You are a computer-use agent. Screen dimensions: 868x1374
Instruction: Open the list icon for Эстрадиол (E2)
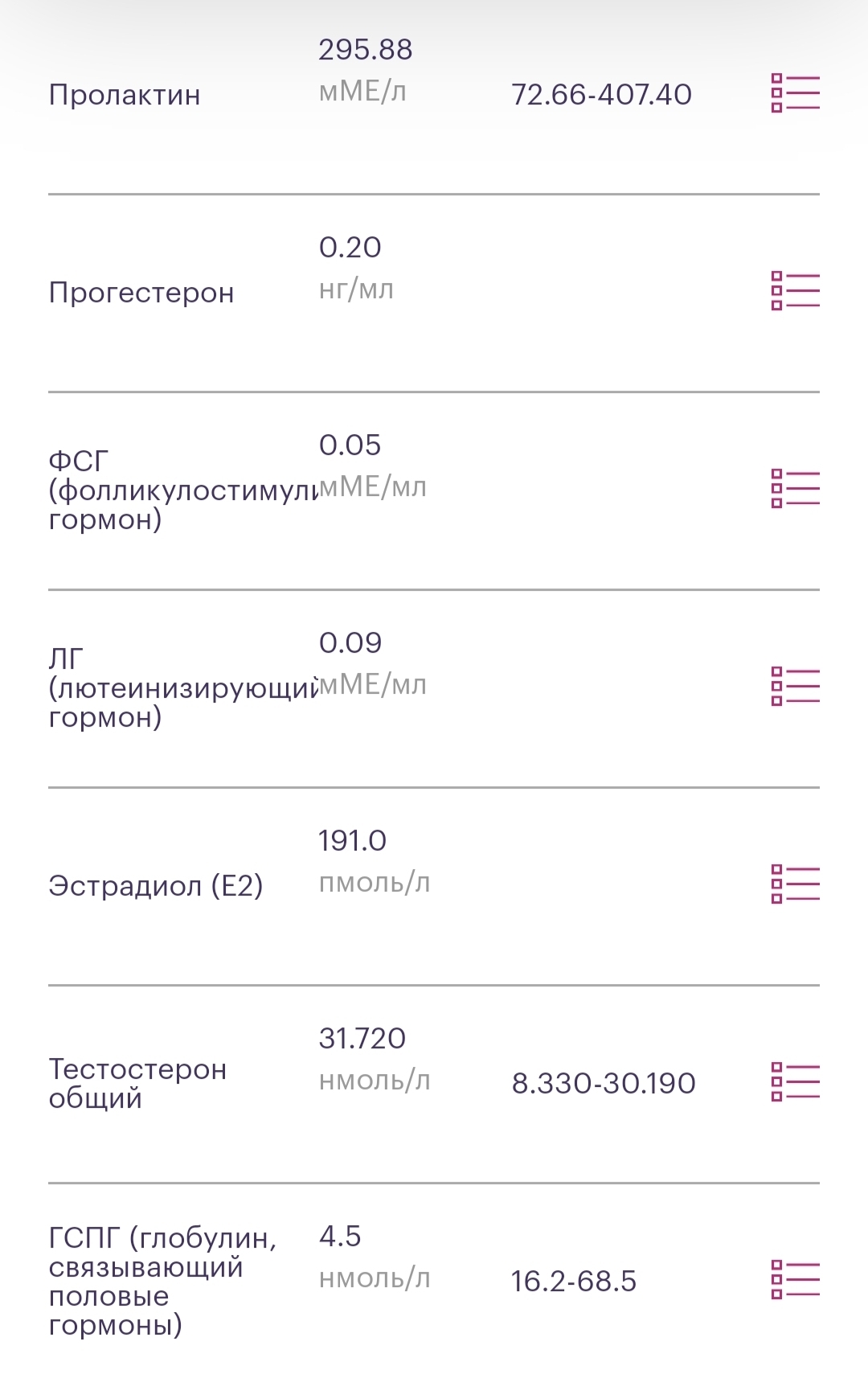(x=795, y=884)
